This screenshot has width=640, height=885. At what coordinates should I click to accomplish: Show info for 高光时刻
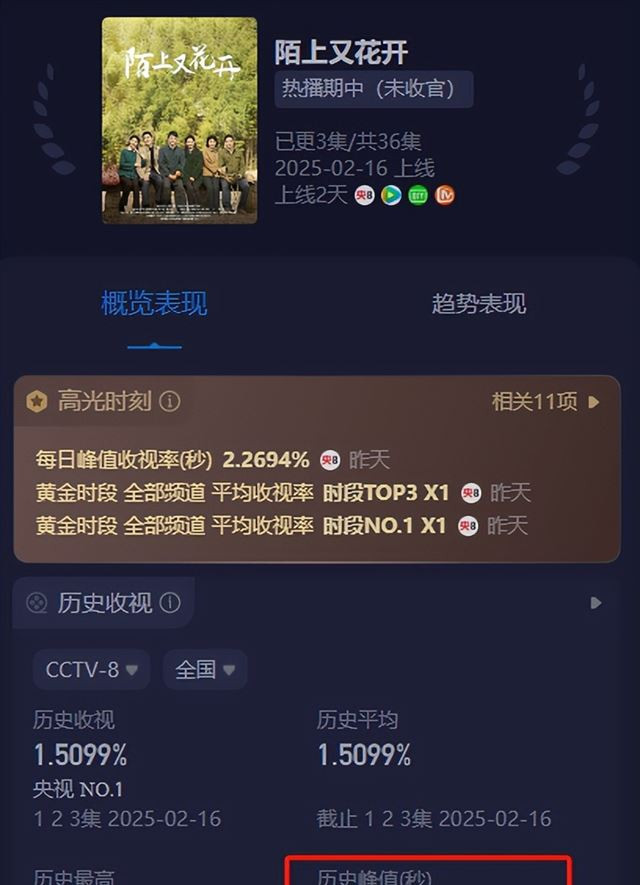pos(170,402)
